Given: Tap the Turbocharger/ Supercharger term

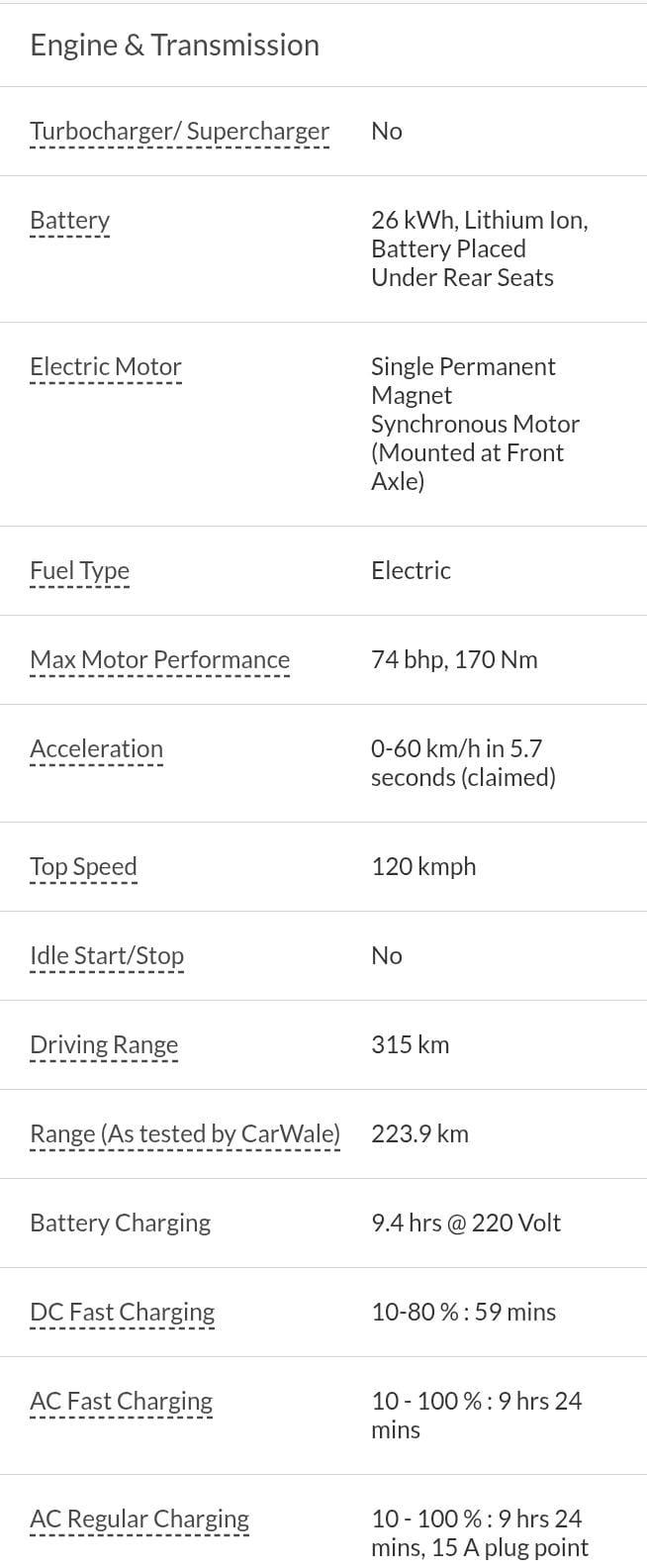Looking at the screenshot, I should [179, 132].
